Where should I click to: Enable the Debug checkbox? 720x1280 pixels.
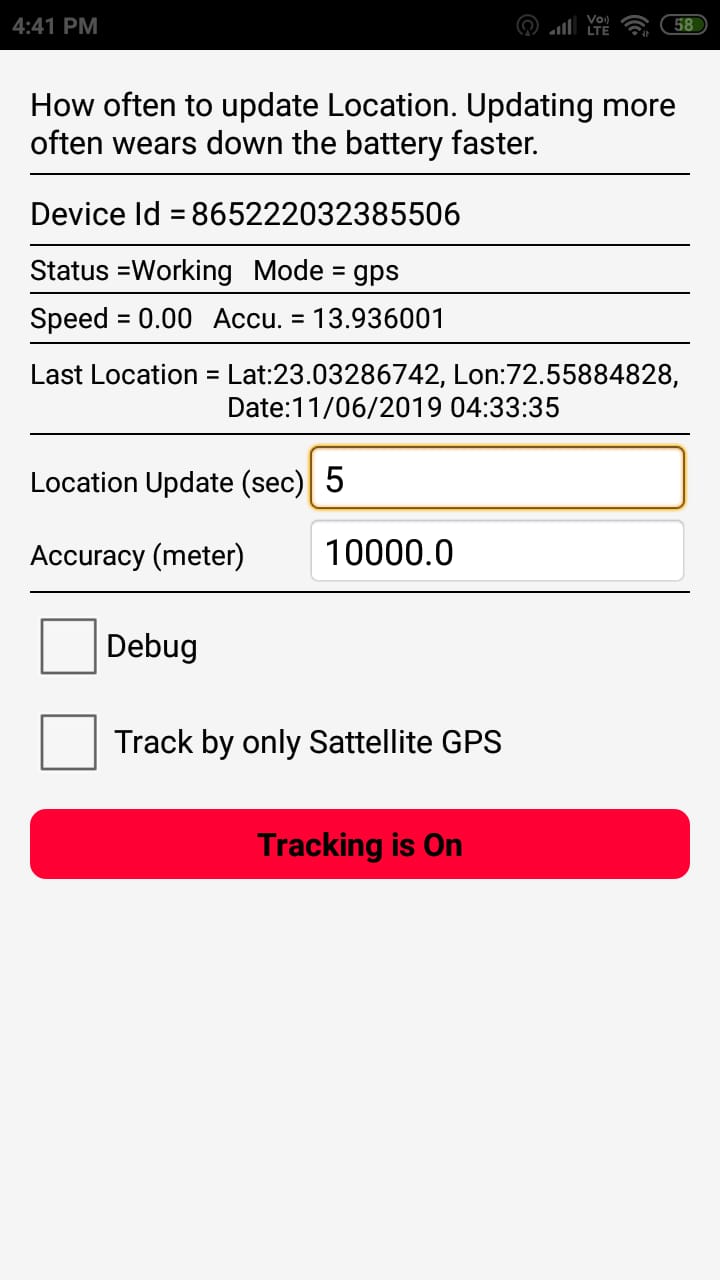(x=68, y=646)
